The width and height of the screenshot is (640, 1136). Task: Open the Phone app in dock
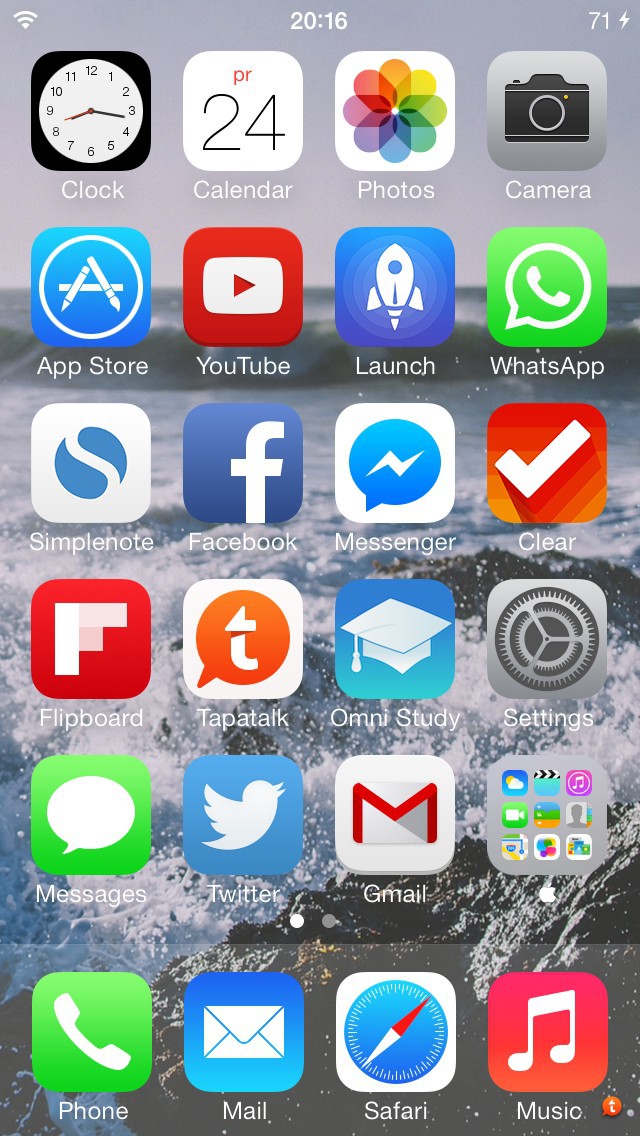(92, 1032)
